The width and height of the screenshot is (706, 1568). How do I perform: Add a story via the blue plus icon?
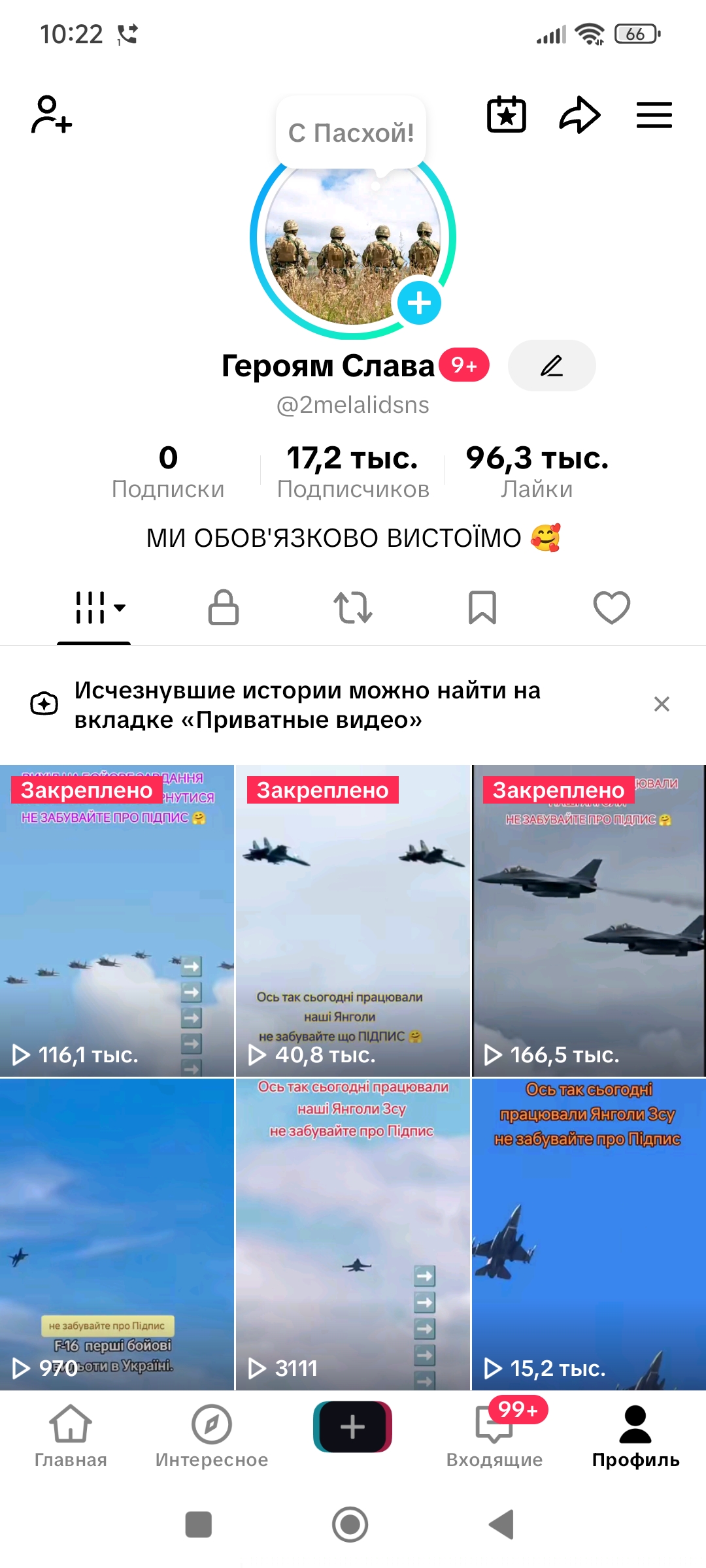417,302
